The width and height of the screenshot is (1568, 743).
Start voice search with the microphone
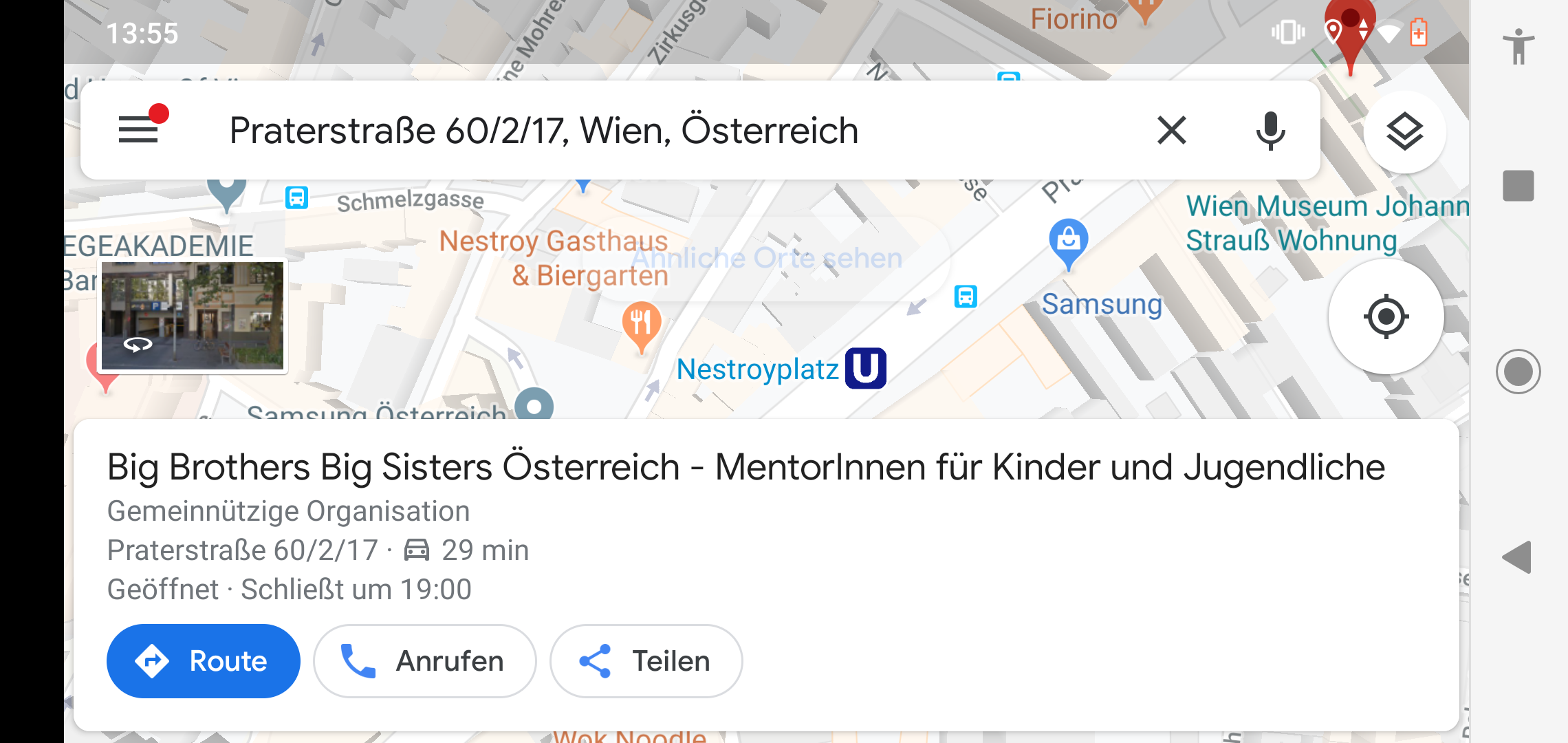[x=1270, y=131]
